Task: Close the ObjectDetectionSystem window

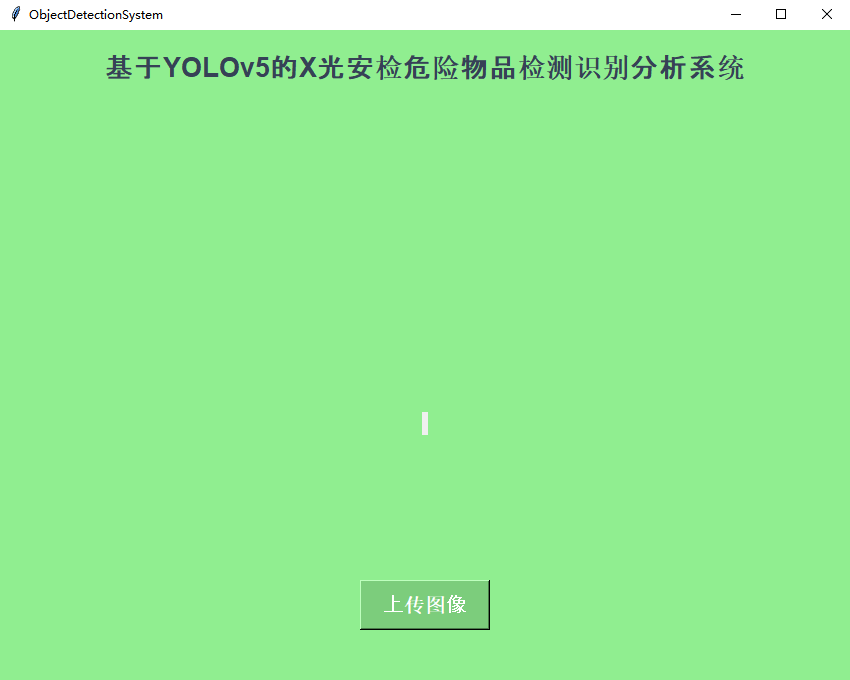Action: pyautogui.click(x=826, y=14)
